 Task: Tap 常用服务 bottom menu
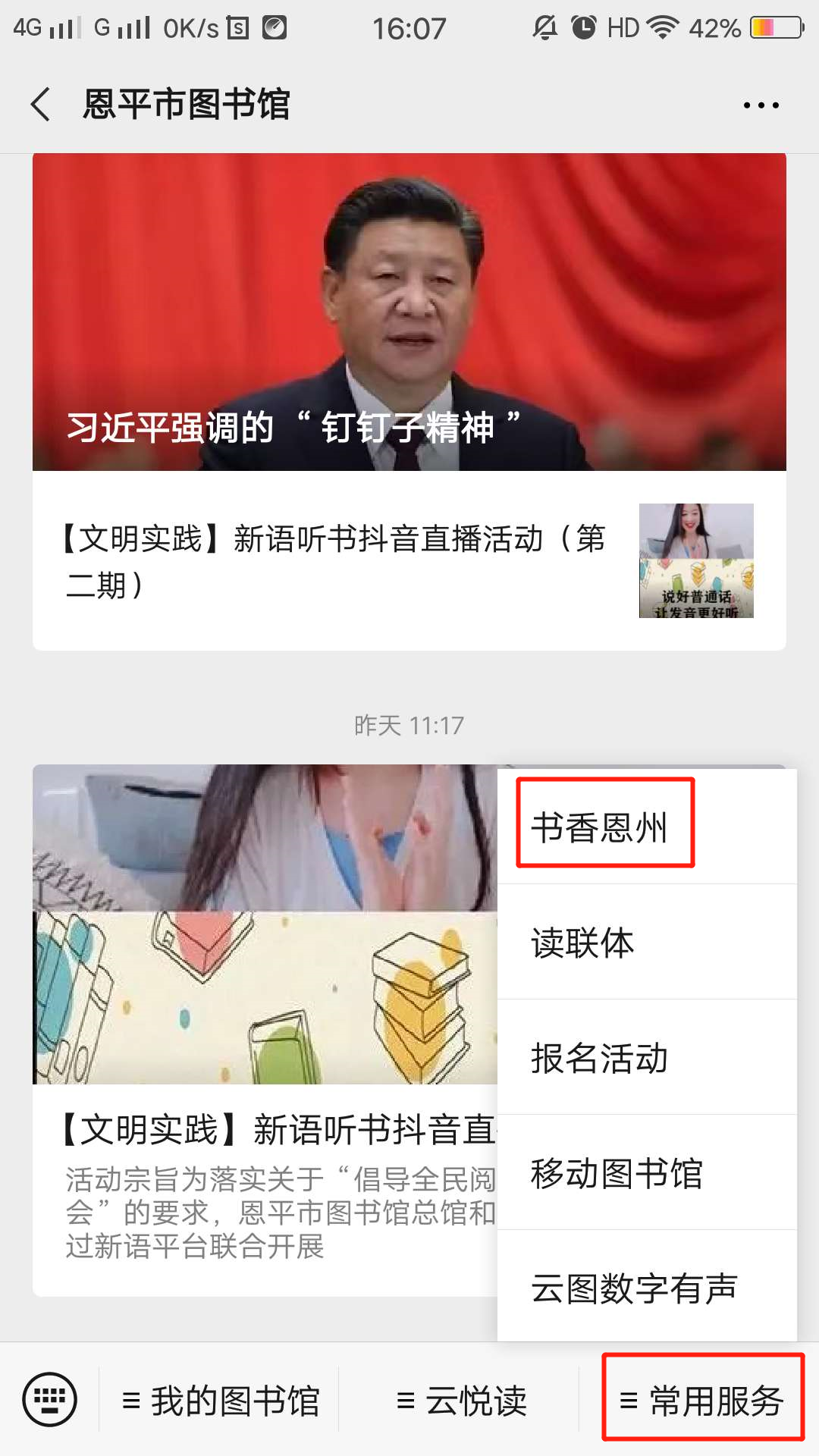tap(702, 1401)
